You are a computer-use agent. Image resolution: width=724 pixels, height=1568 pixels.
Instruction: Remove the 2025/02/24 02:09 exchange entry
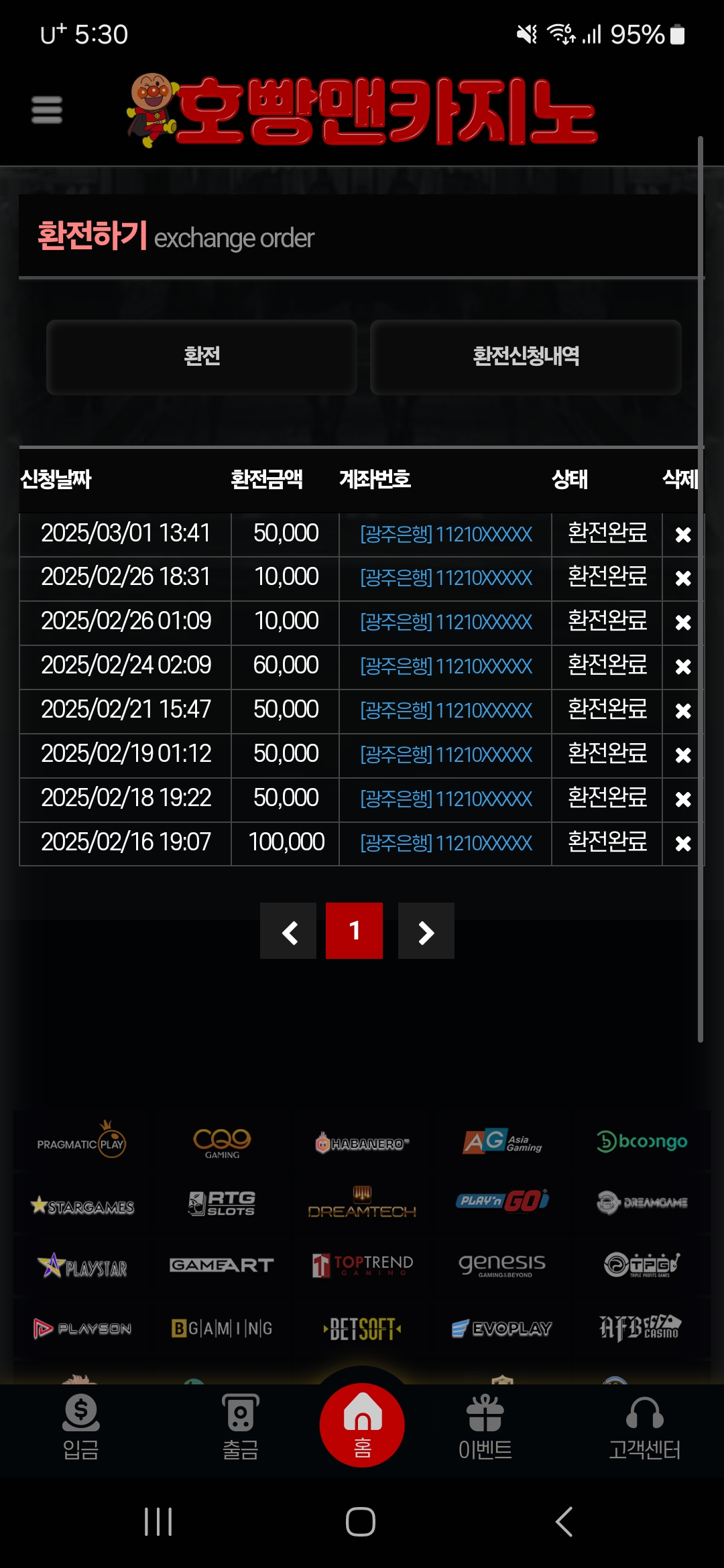pyautogui.click(x=682, y=667)
